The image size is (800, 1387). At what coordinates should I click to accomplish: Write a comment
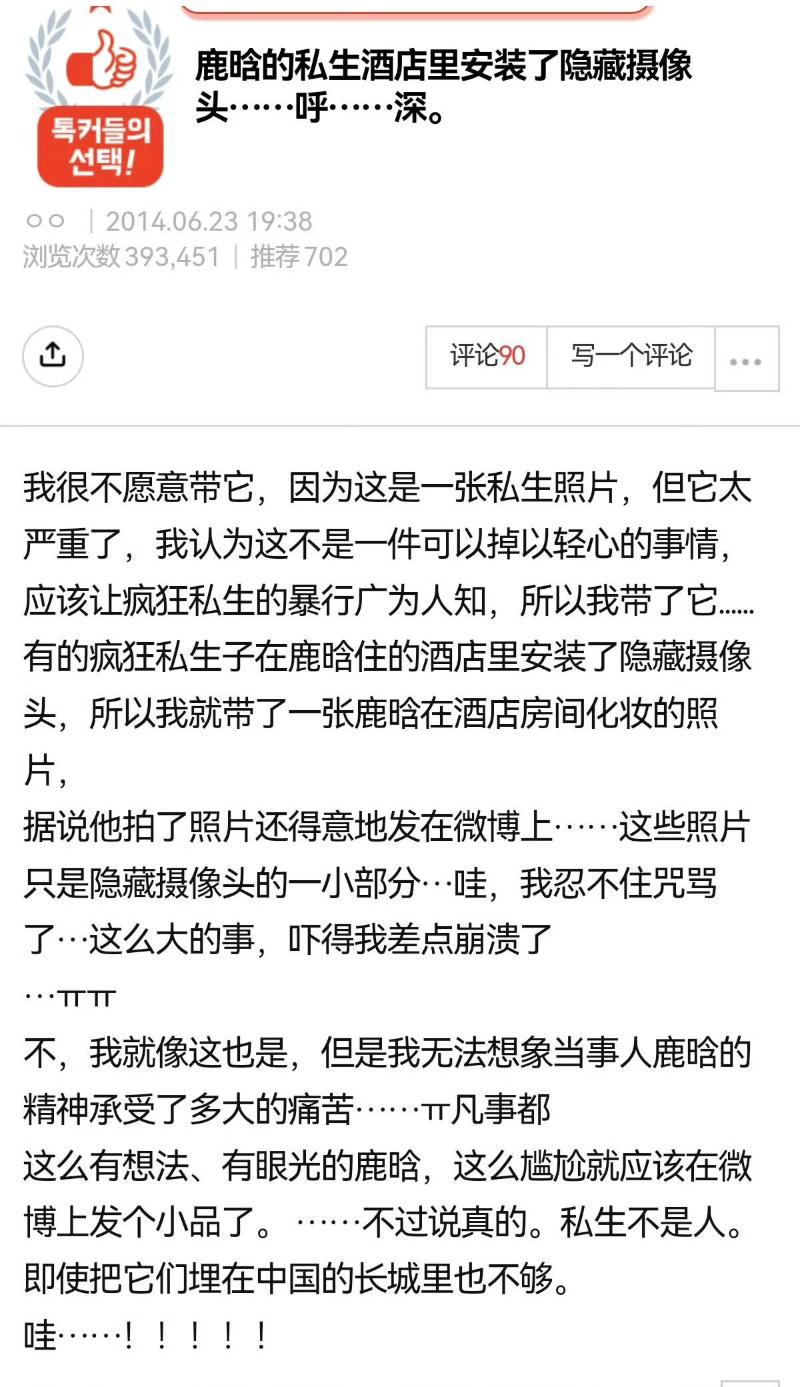(x=631, y=356)
